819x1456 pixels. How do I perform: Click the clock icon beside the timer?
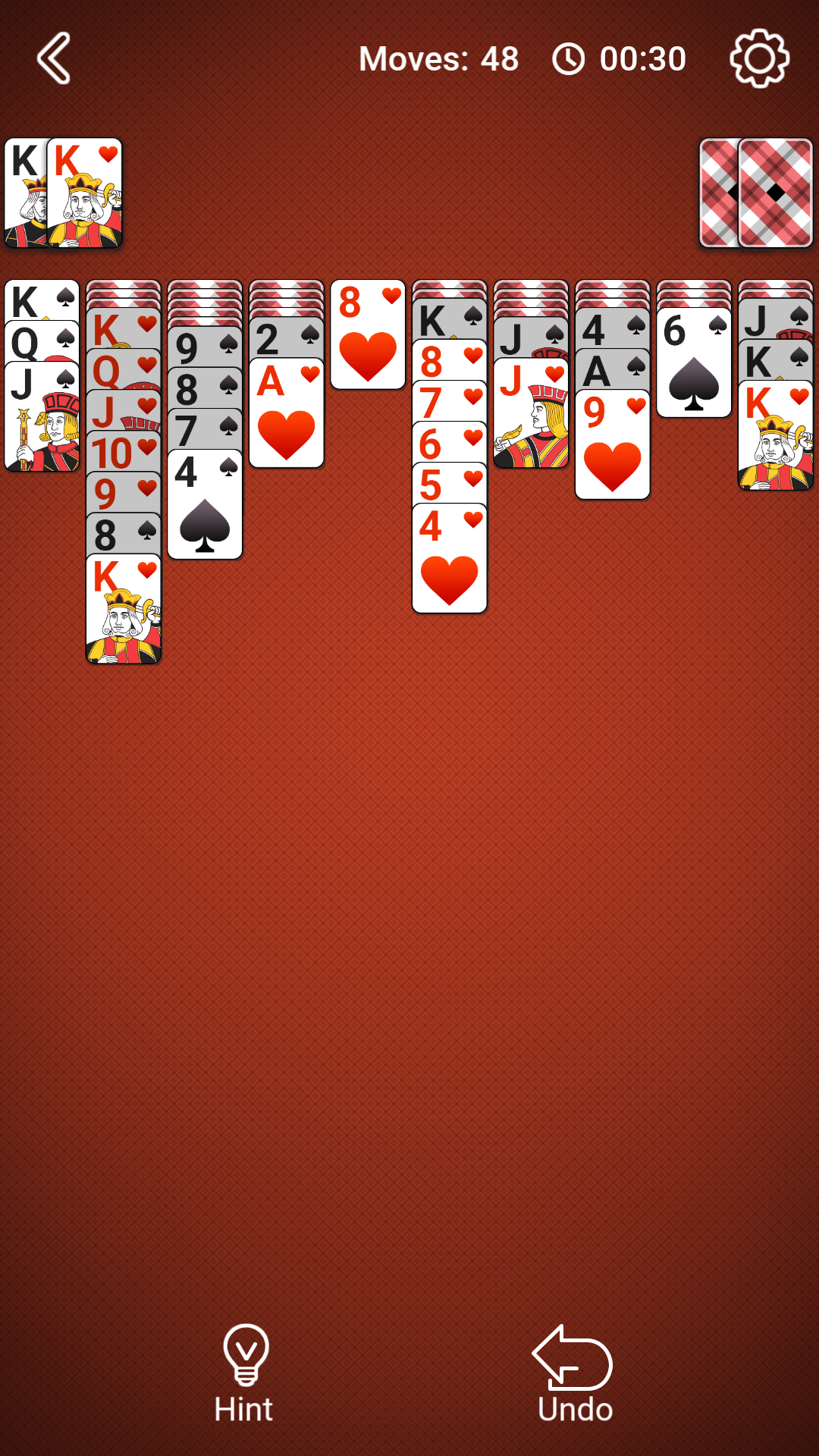567,58
